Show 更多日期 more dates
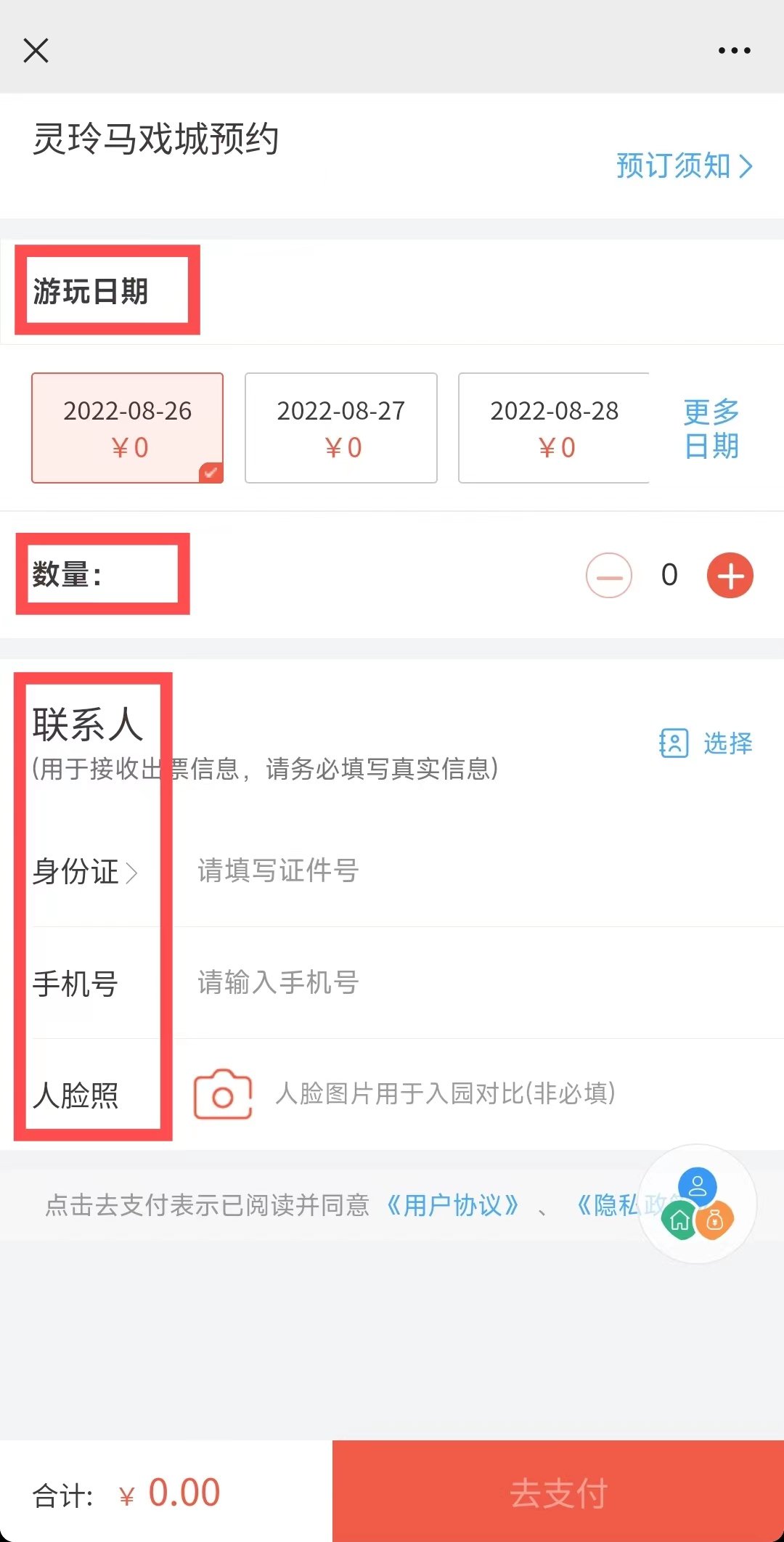The width and height of the screenshot is (784, 1542). 711,428
